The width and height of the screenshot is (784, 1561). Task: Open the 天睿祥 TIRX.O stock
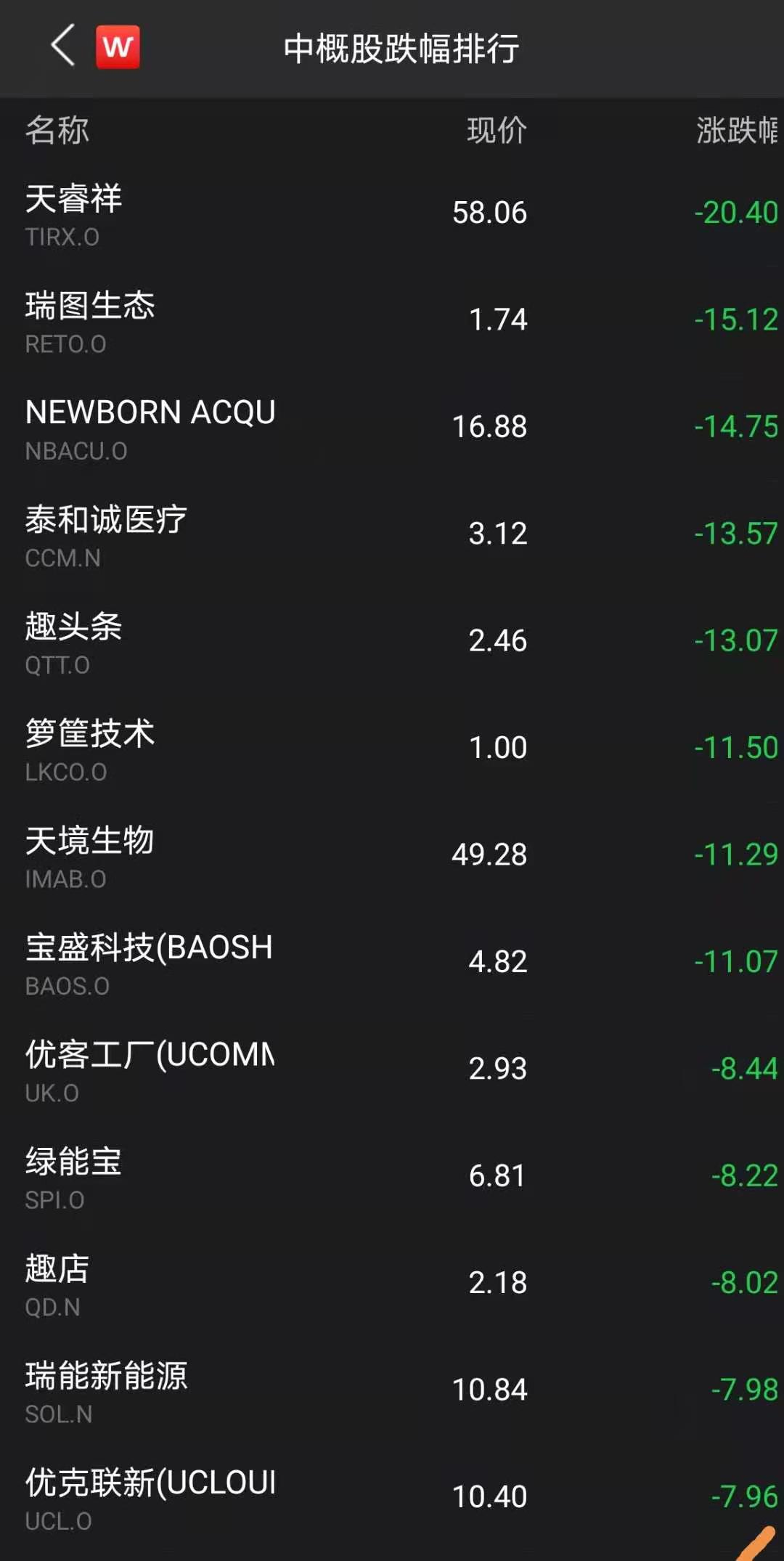click(392, 213)
